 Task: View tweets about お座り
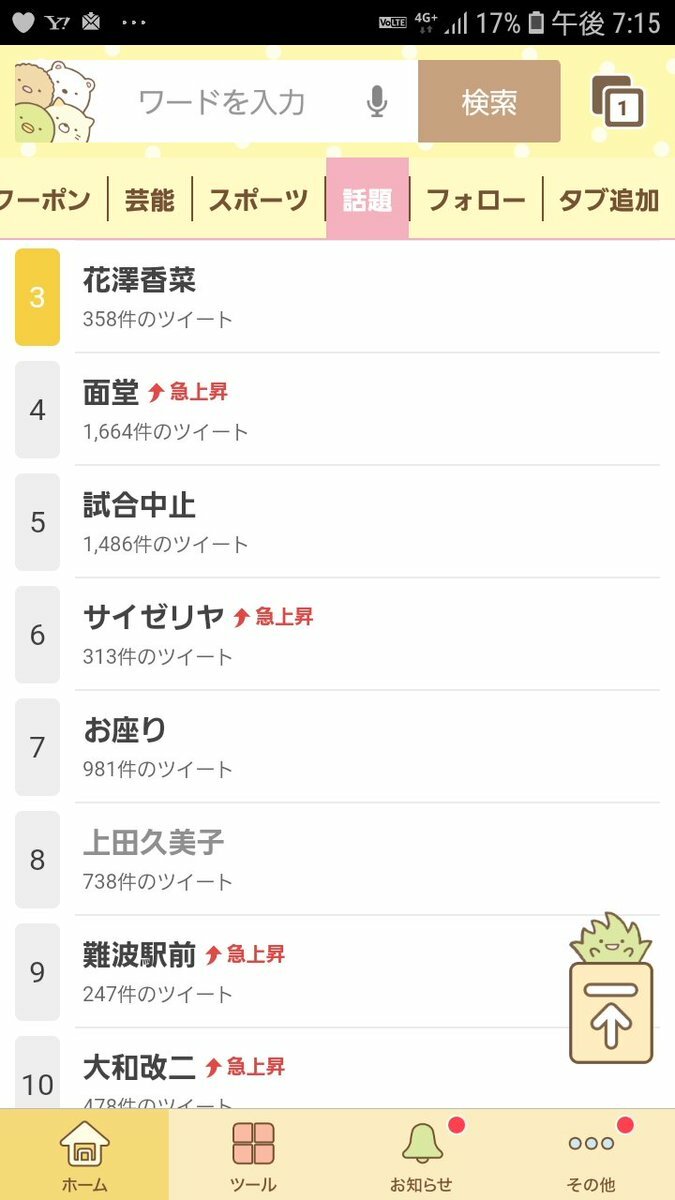337,747
